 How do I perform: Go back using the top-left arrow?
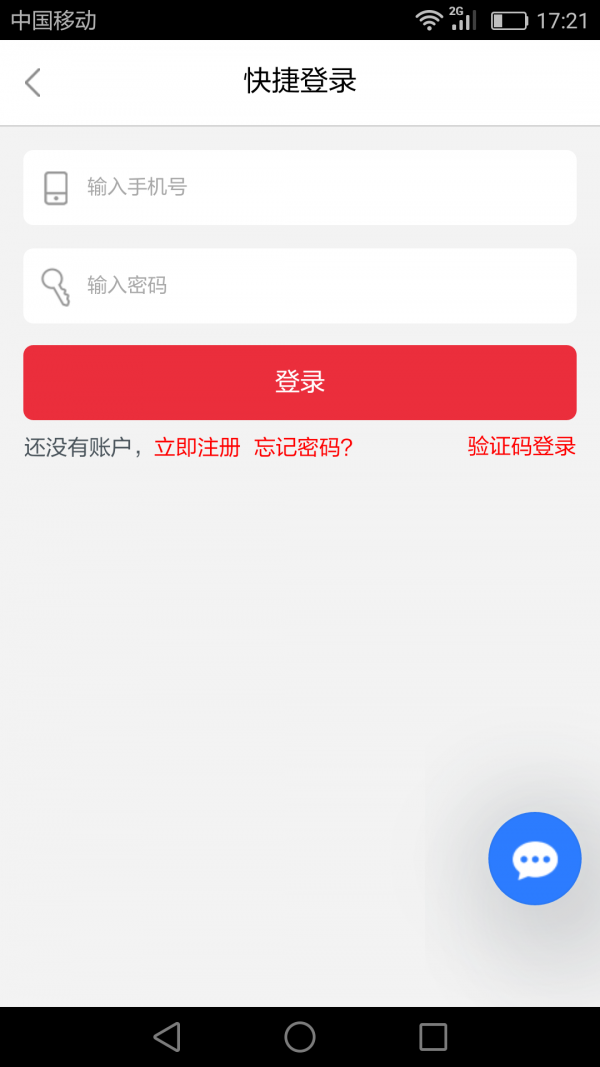coord(33,82)
